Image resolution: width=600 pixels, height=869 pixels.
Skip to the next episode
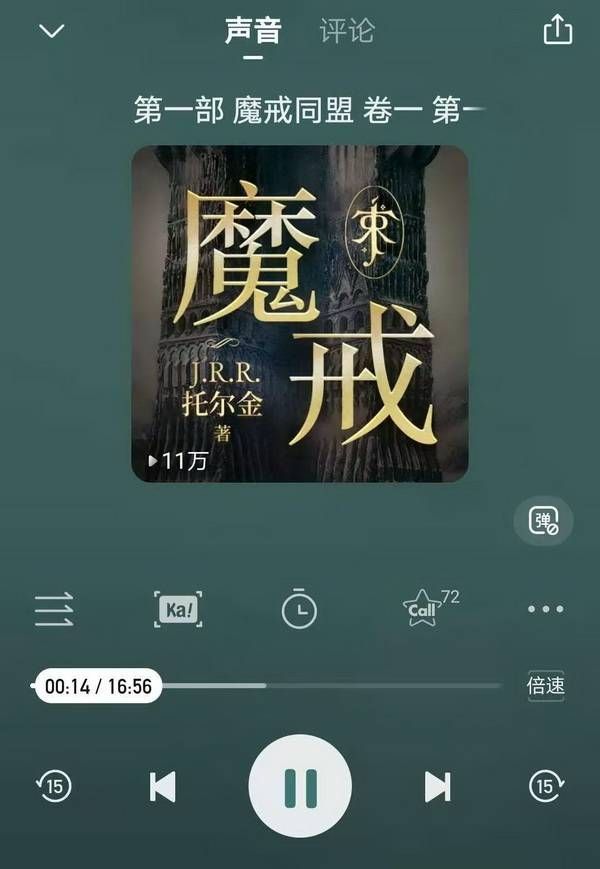437,787
